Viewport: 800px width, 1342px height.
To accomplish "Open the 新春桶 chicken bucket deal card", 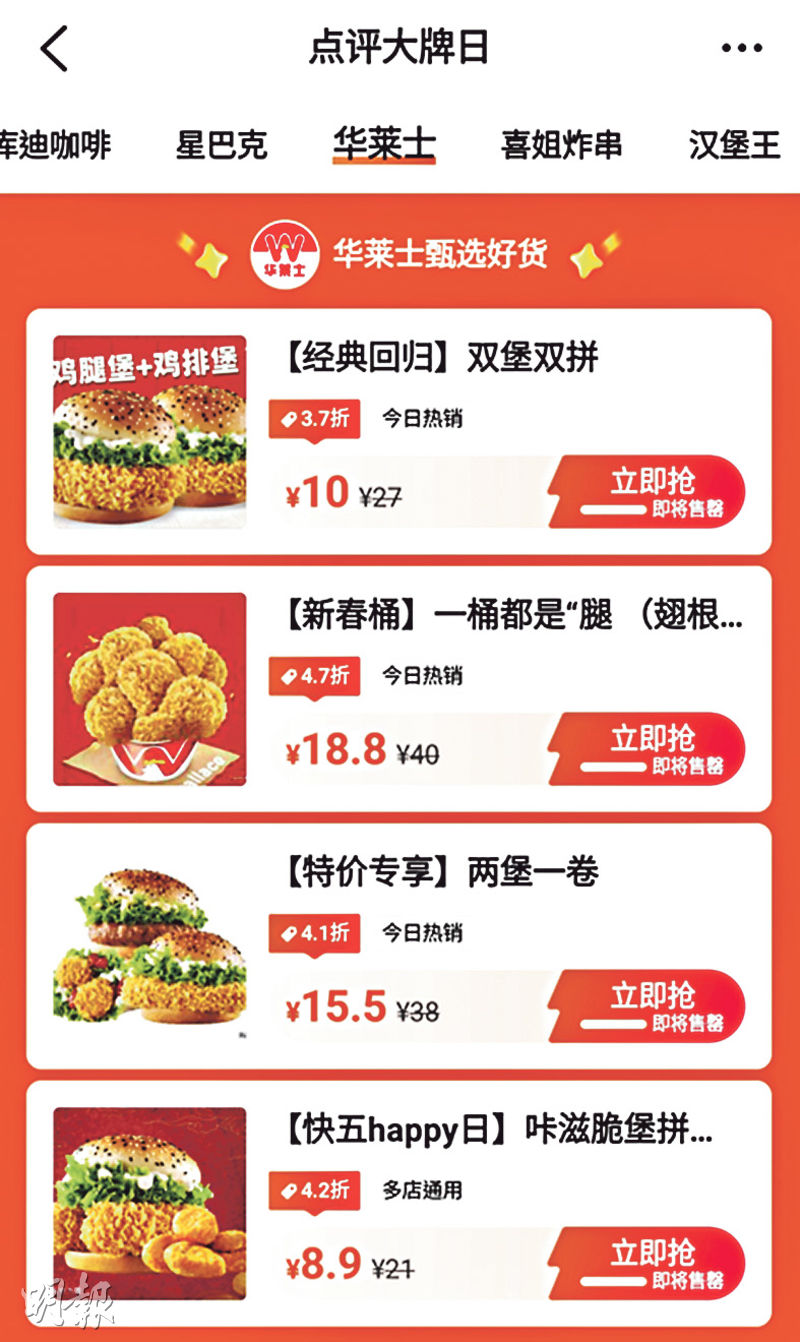I will pyautogui.click(x=399, y=689).
